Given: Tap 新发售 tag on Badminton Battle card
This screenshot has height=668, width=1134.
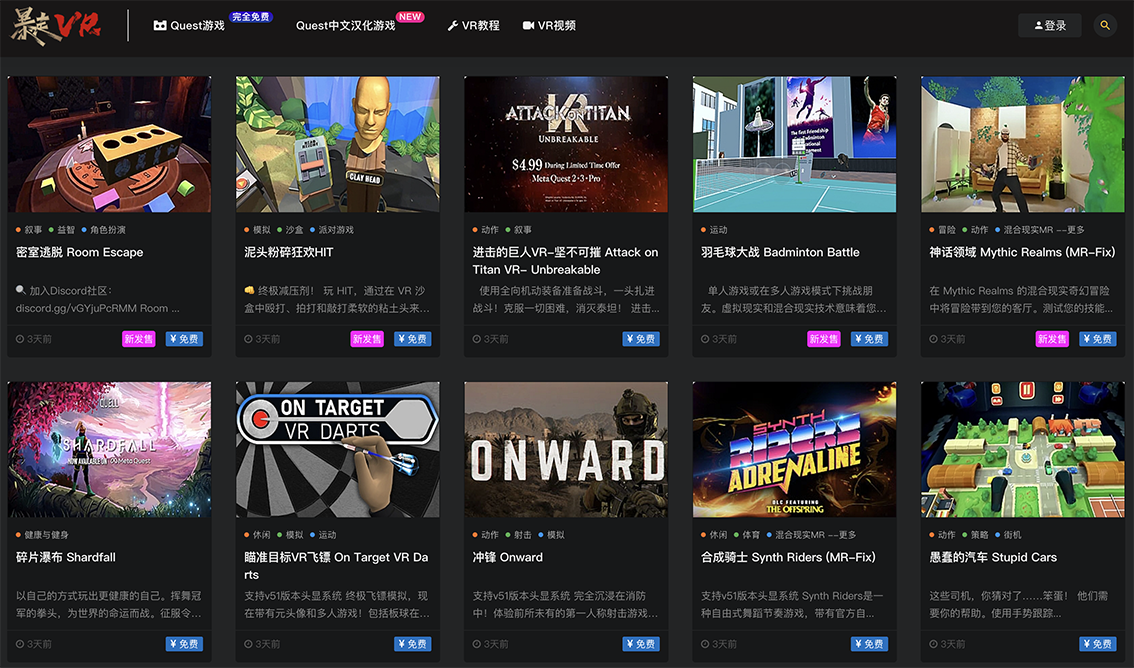Looking at the screenshot, I should point(824,339).
